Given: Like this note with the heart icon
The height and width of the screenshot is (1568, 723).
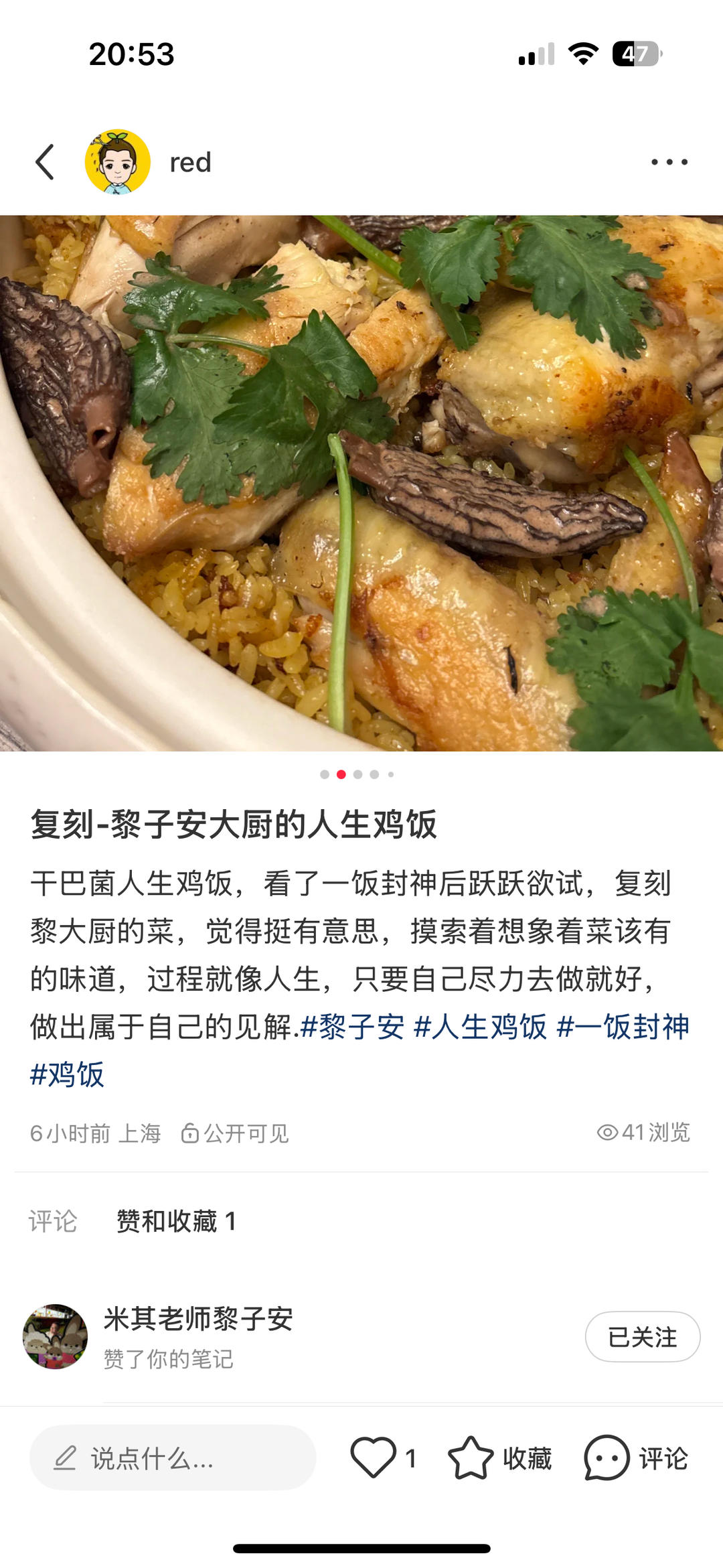Looking at the screenshot, I should coord(374,1457).
